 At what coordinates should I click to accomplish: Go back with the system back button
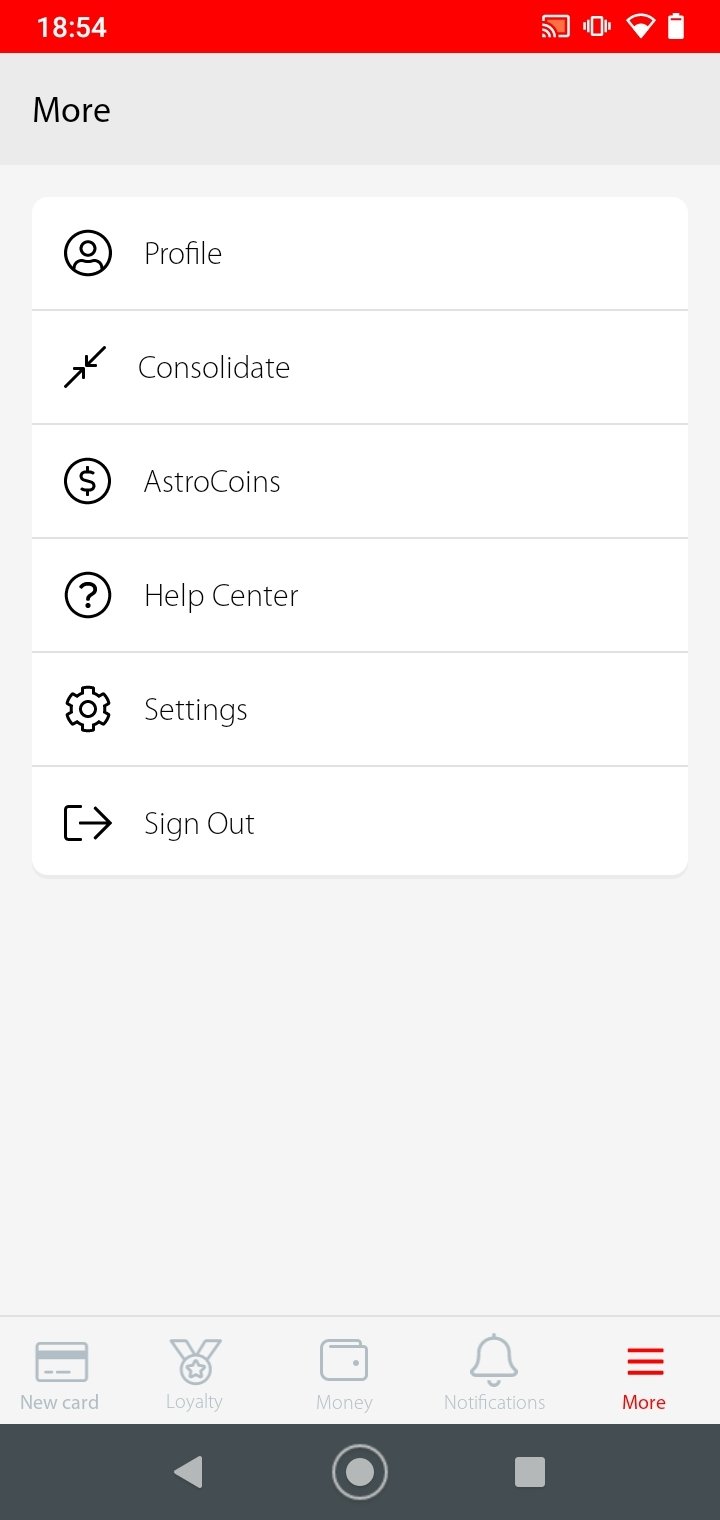coord(188,1472)
